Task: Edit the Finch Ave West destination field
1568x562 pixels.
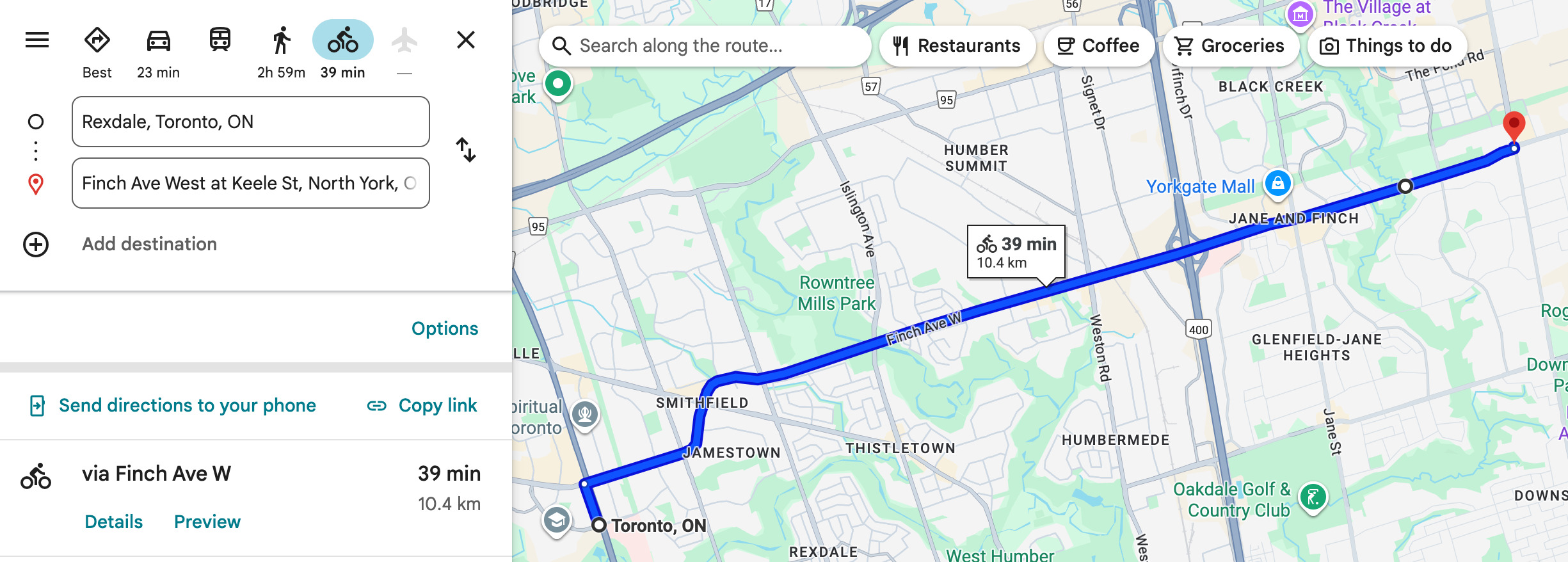Action: pos(250,183)
